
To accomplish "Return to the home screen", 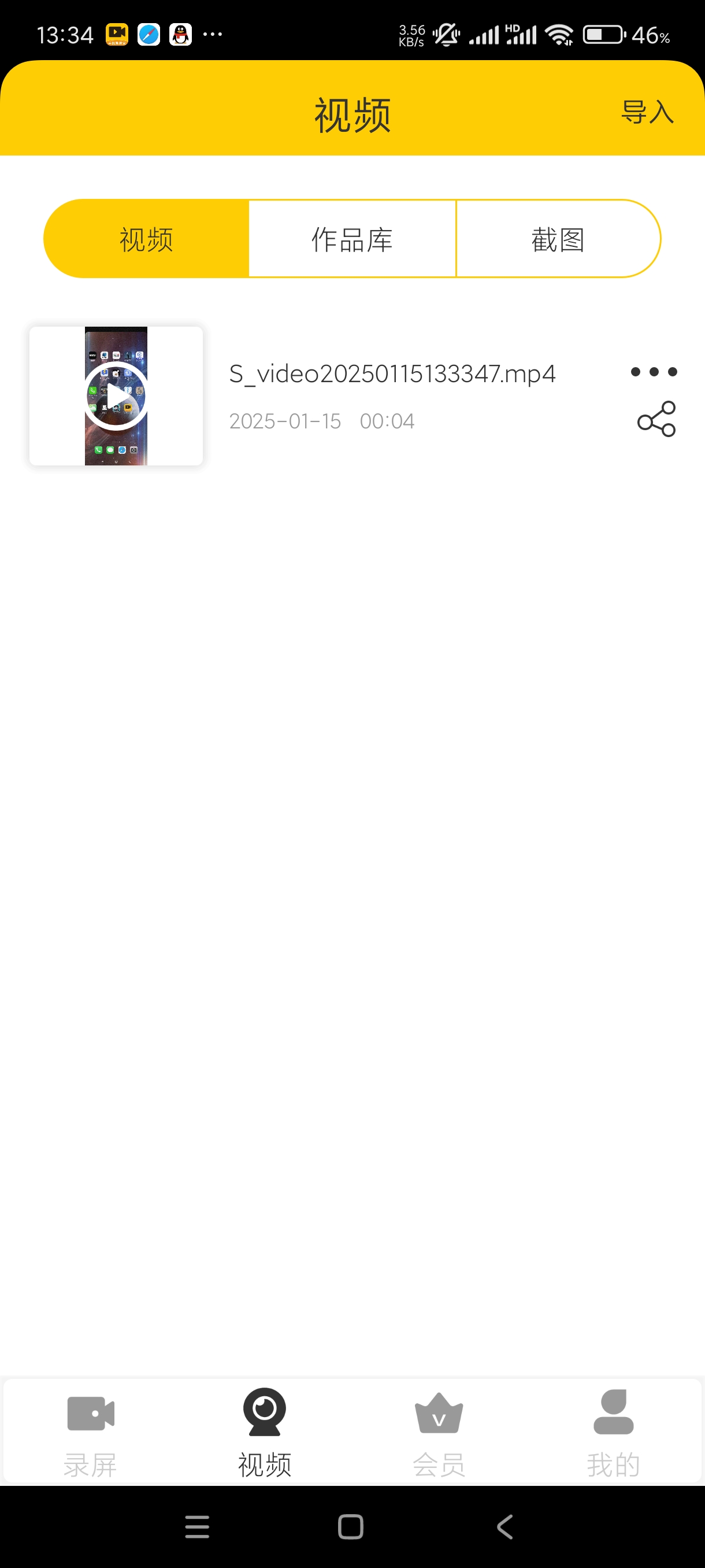I will tap(351, 1527).
